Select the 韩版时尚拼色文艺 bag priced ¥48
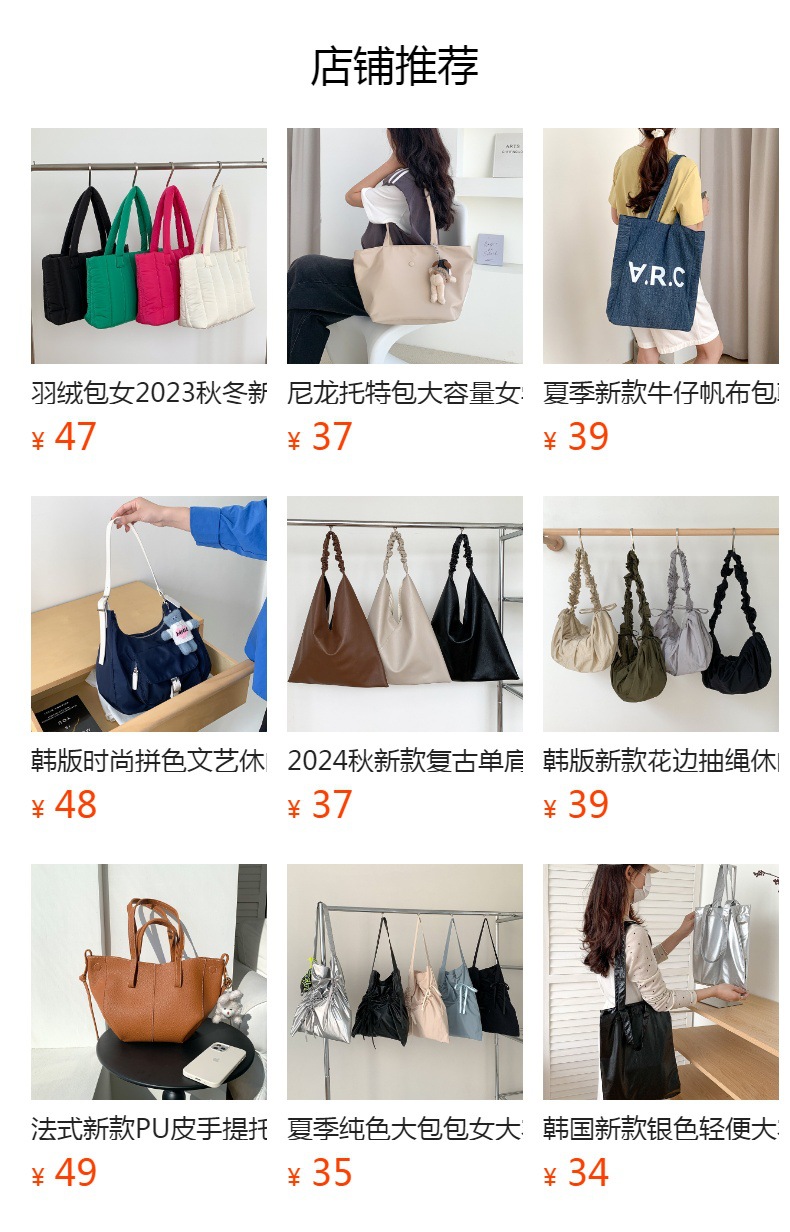 [148, 614]
